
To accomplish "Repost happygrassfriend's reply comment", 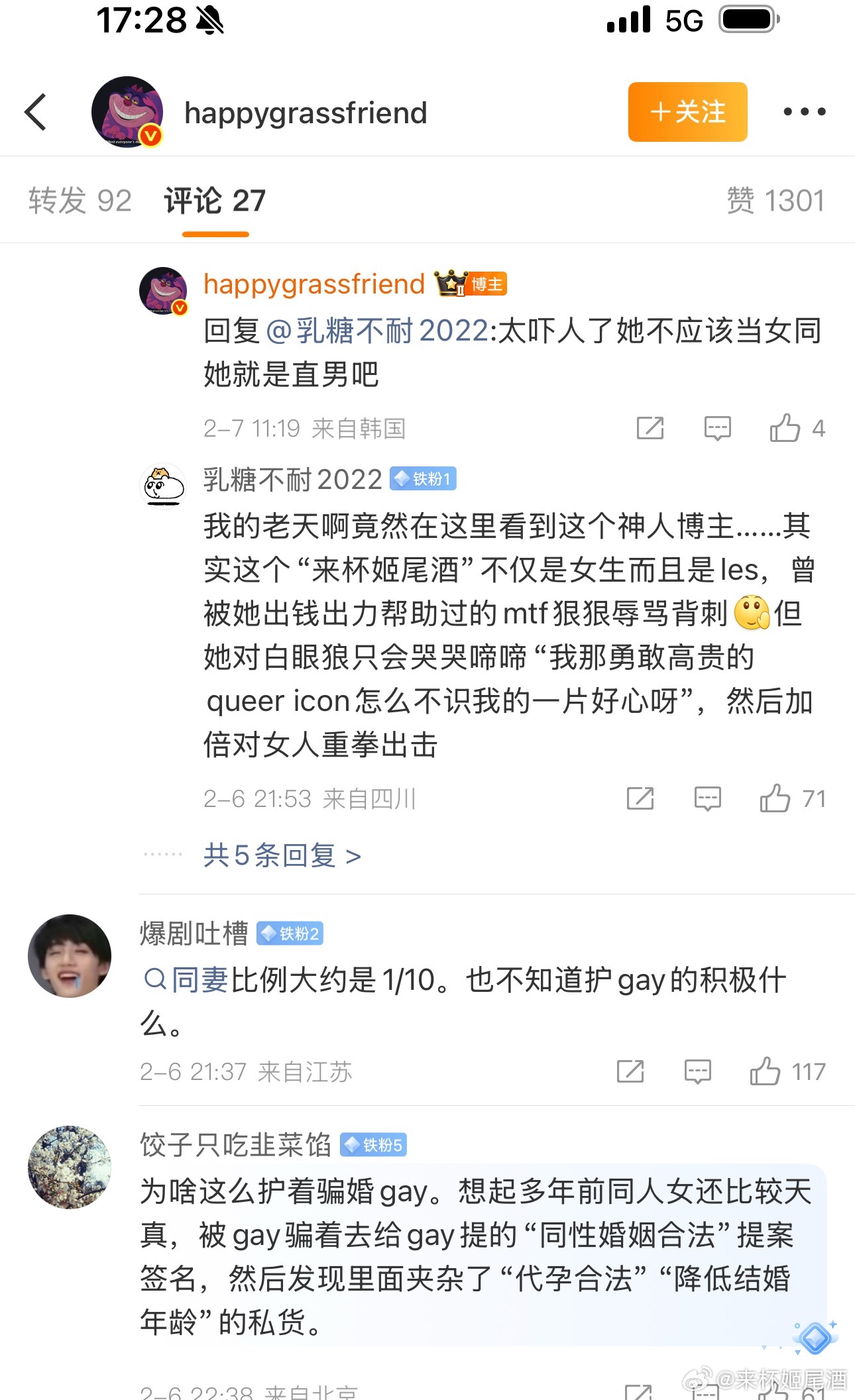I will coord(650,428).
